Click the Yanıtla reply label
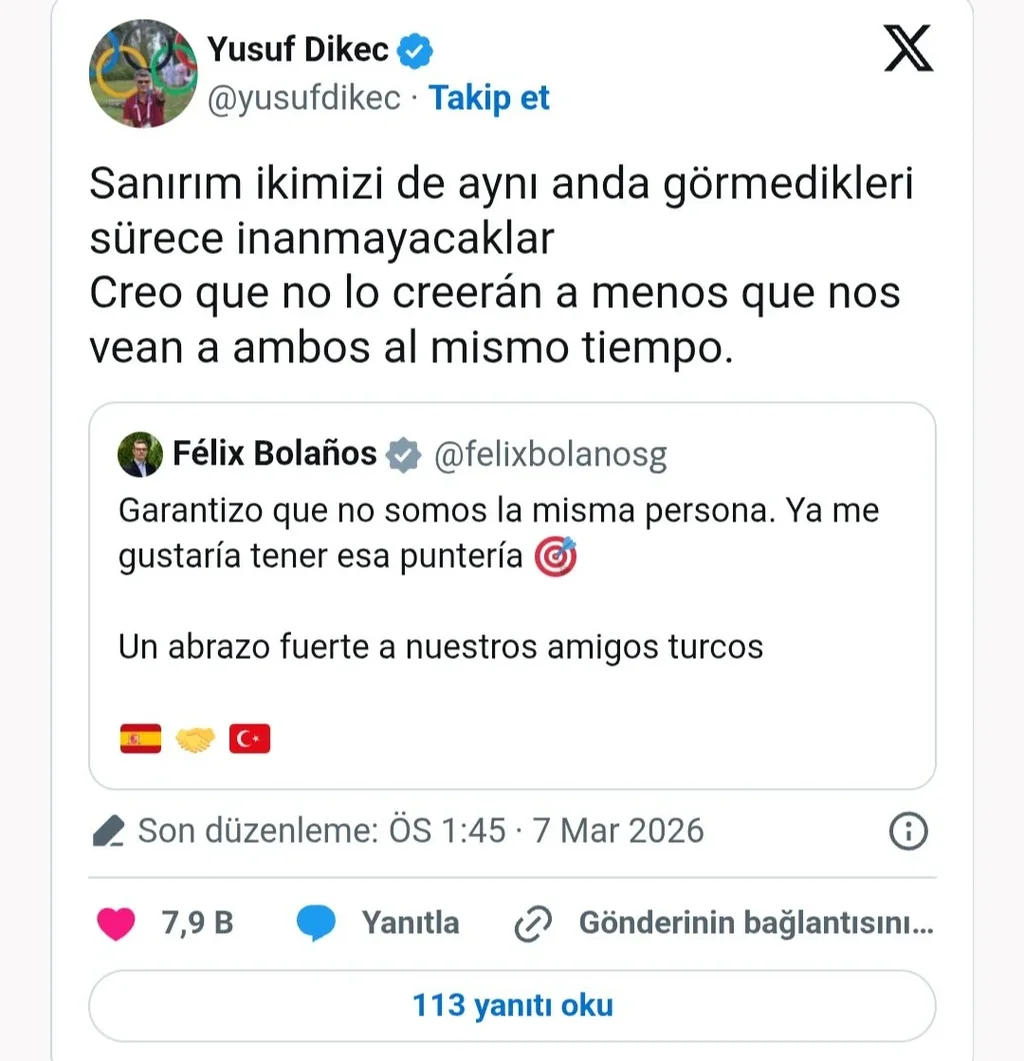Screen dimensions: 1024x1061 click(413, 923)
